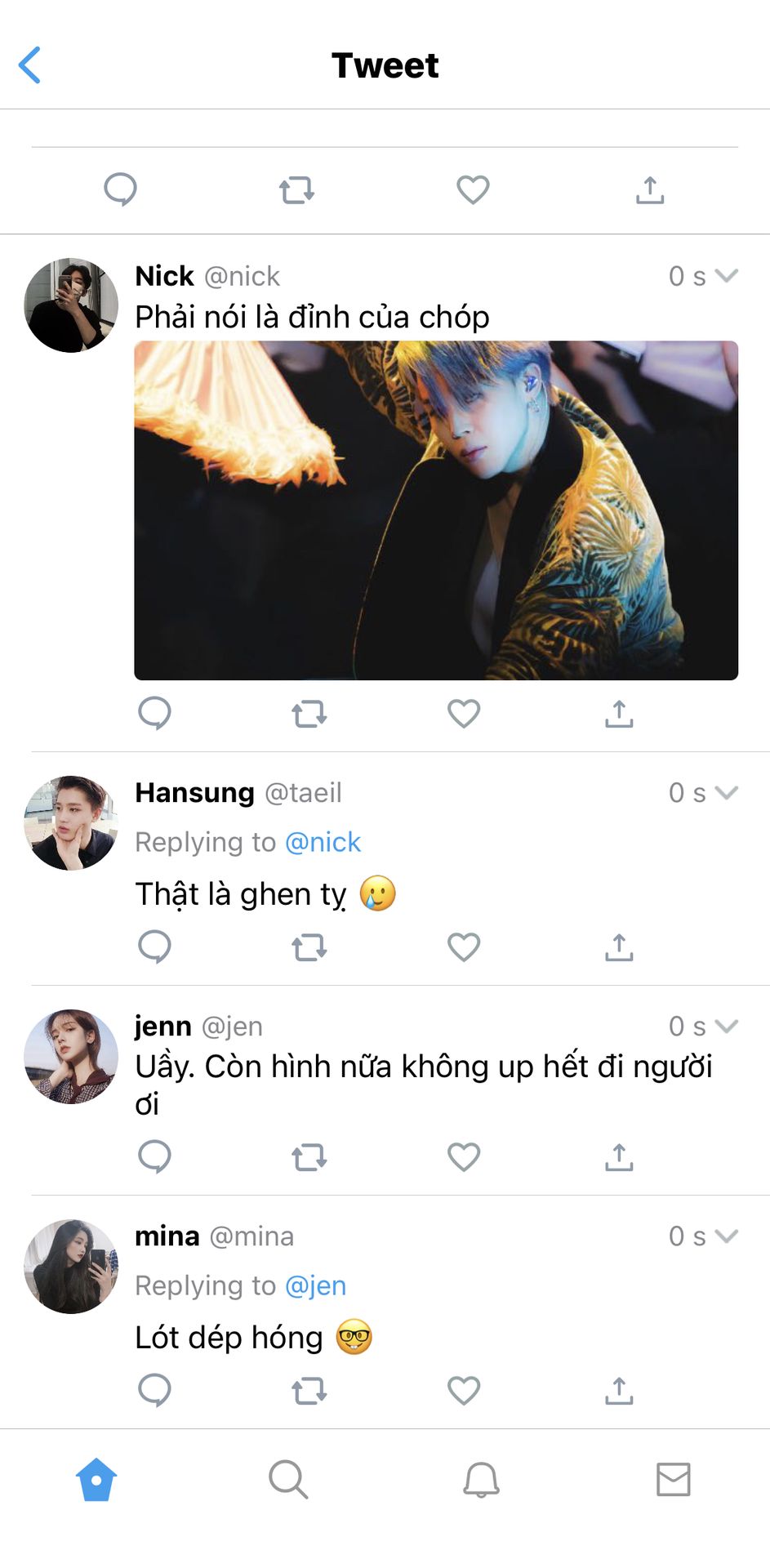The image size is (770, 1568).
Task: Like mina's reply
Action: coord(464,1391)
